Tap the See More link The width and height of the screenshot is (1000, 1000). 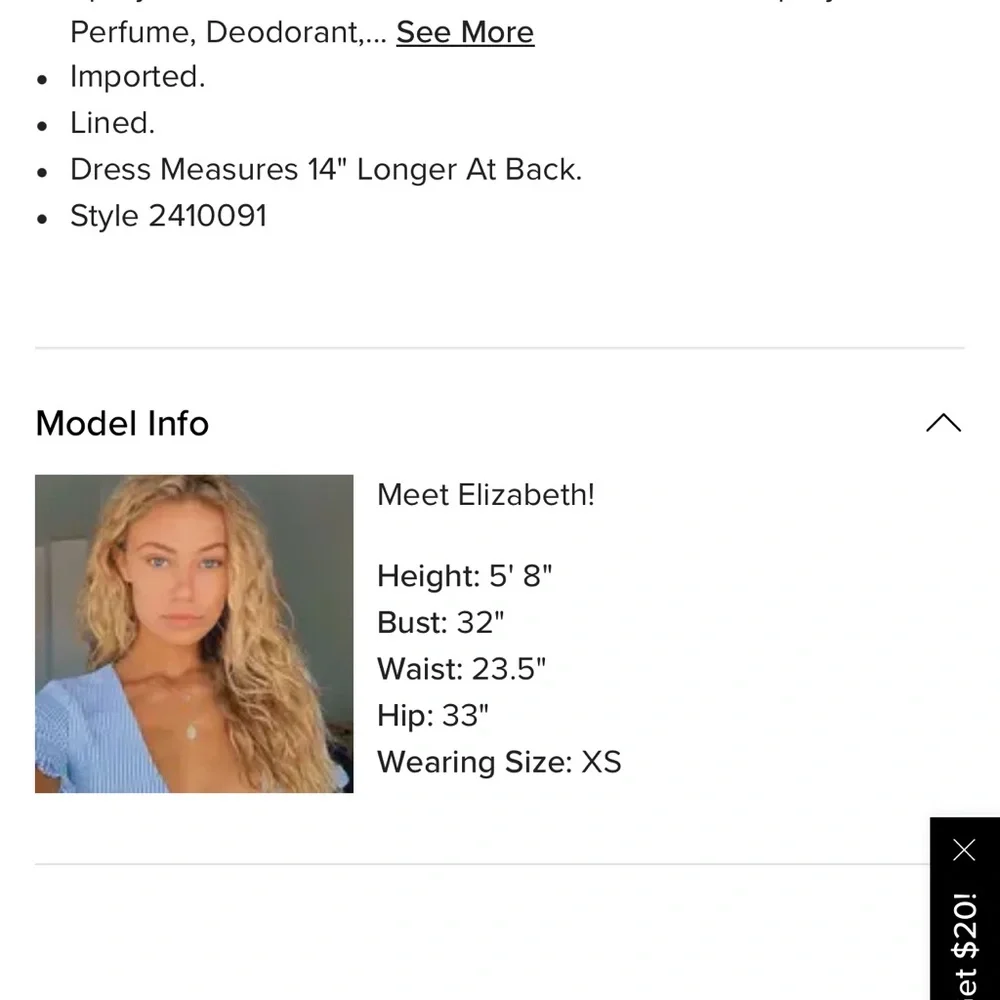(465, 32)
